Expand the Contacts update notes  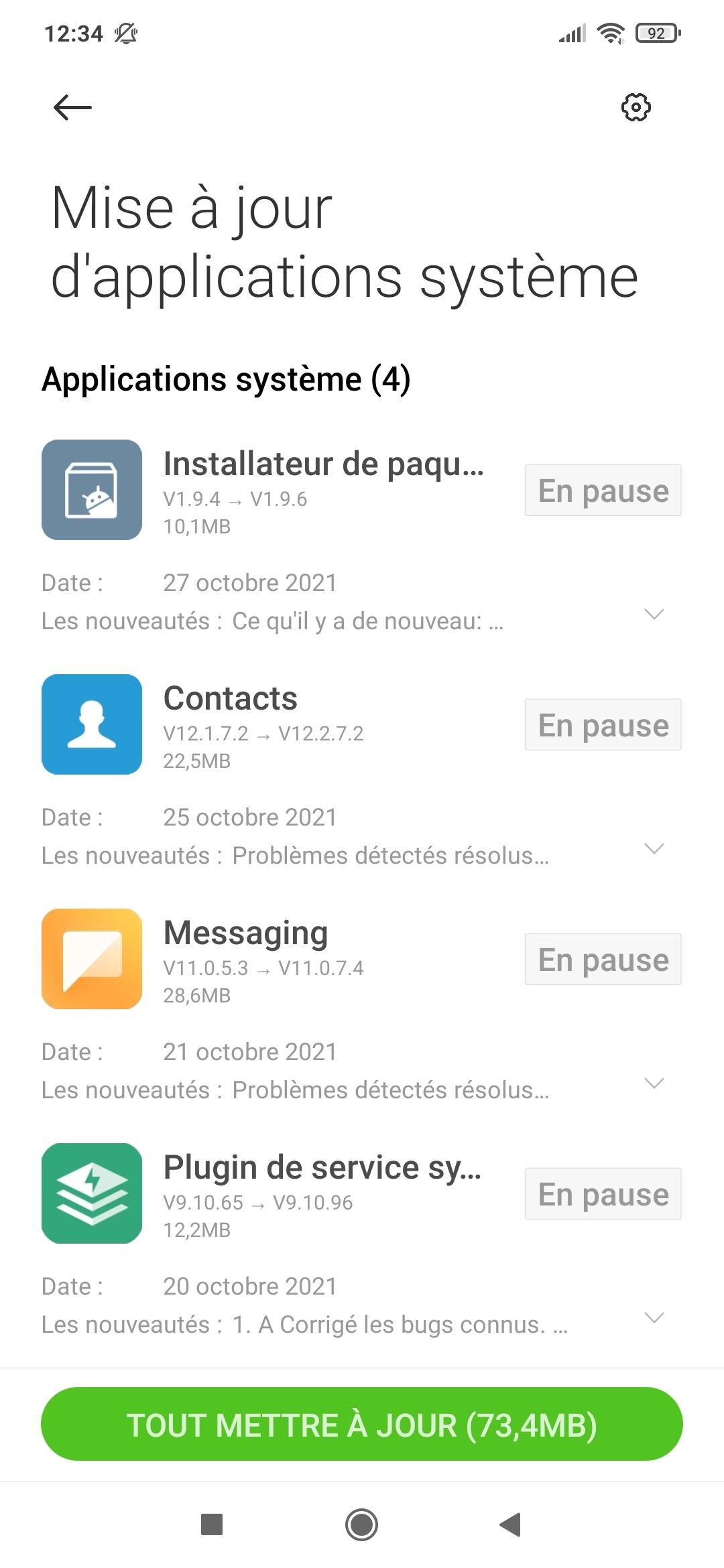point(654,849)
